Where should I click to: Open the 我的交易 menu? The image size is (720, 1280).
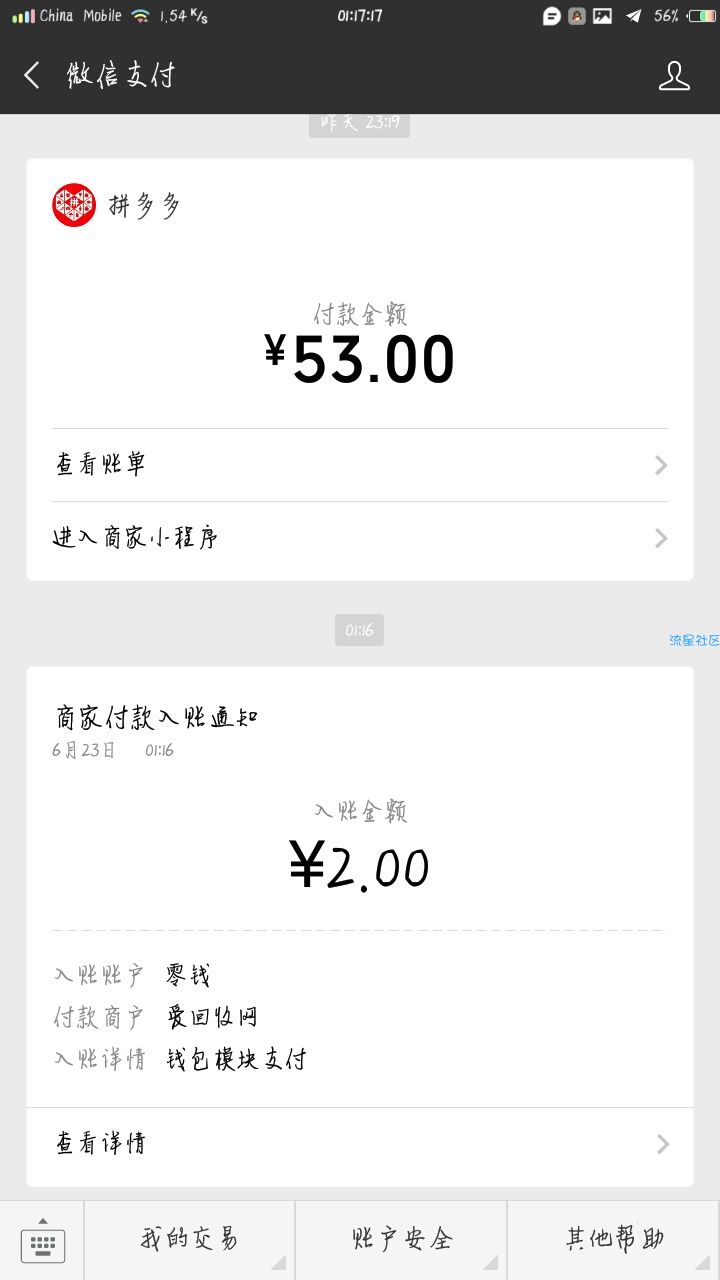(190, 1240)
